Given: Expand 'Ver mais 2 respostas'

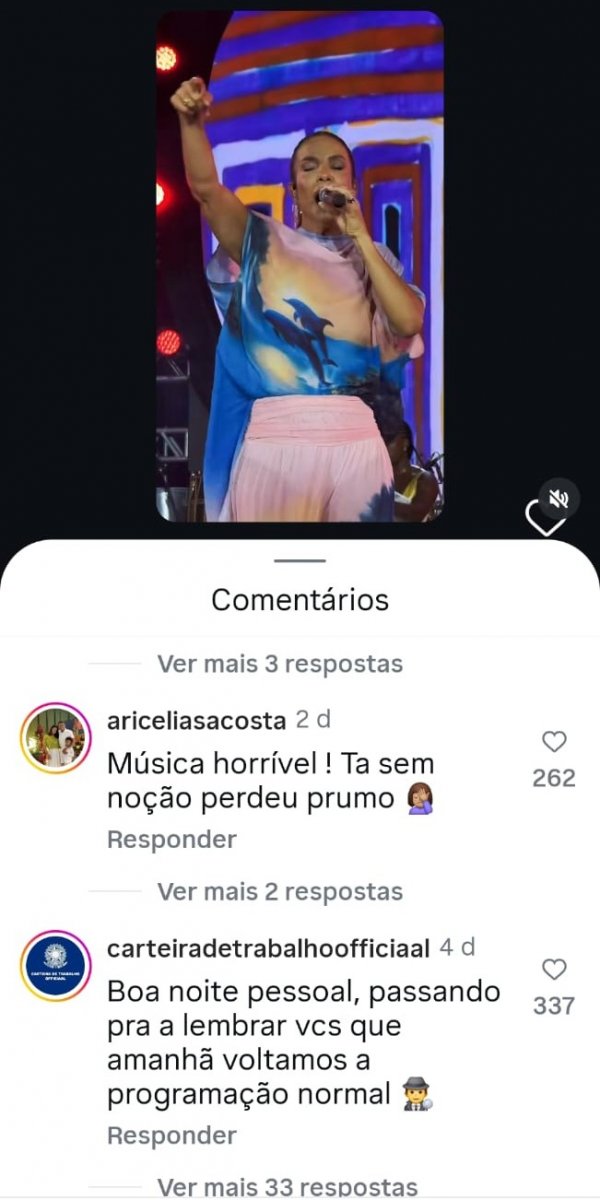Looking at the screenshot, I should tap(279, 892).
